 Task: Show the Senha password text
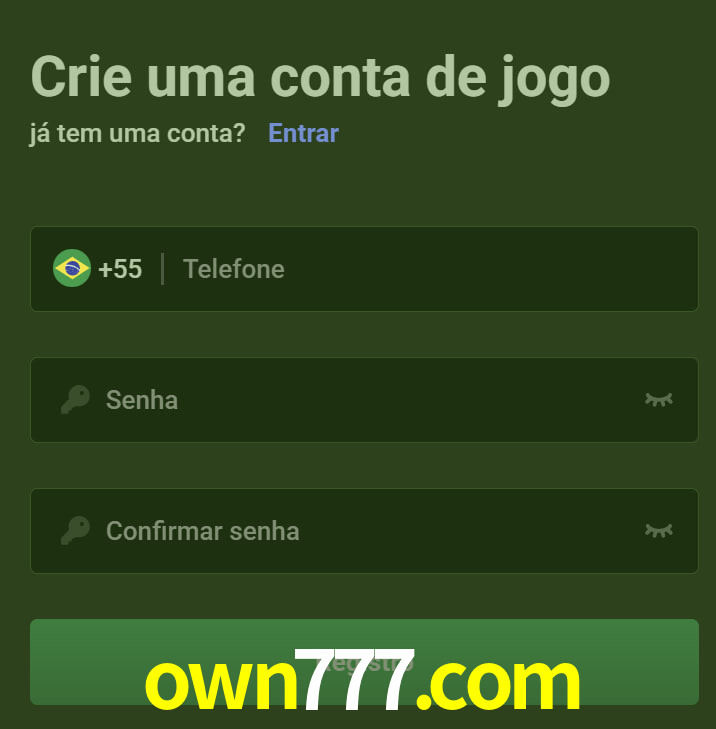pyautogui.click(x=658, y=400)
